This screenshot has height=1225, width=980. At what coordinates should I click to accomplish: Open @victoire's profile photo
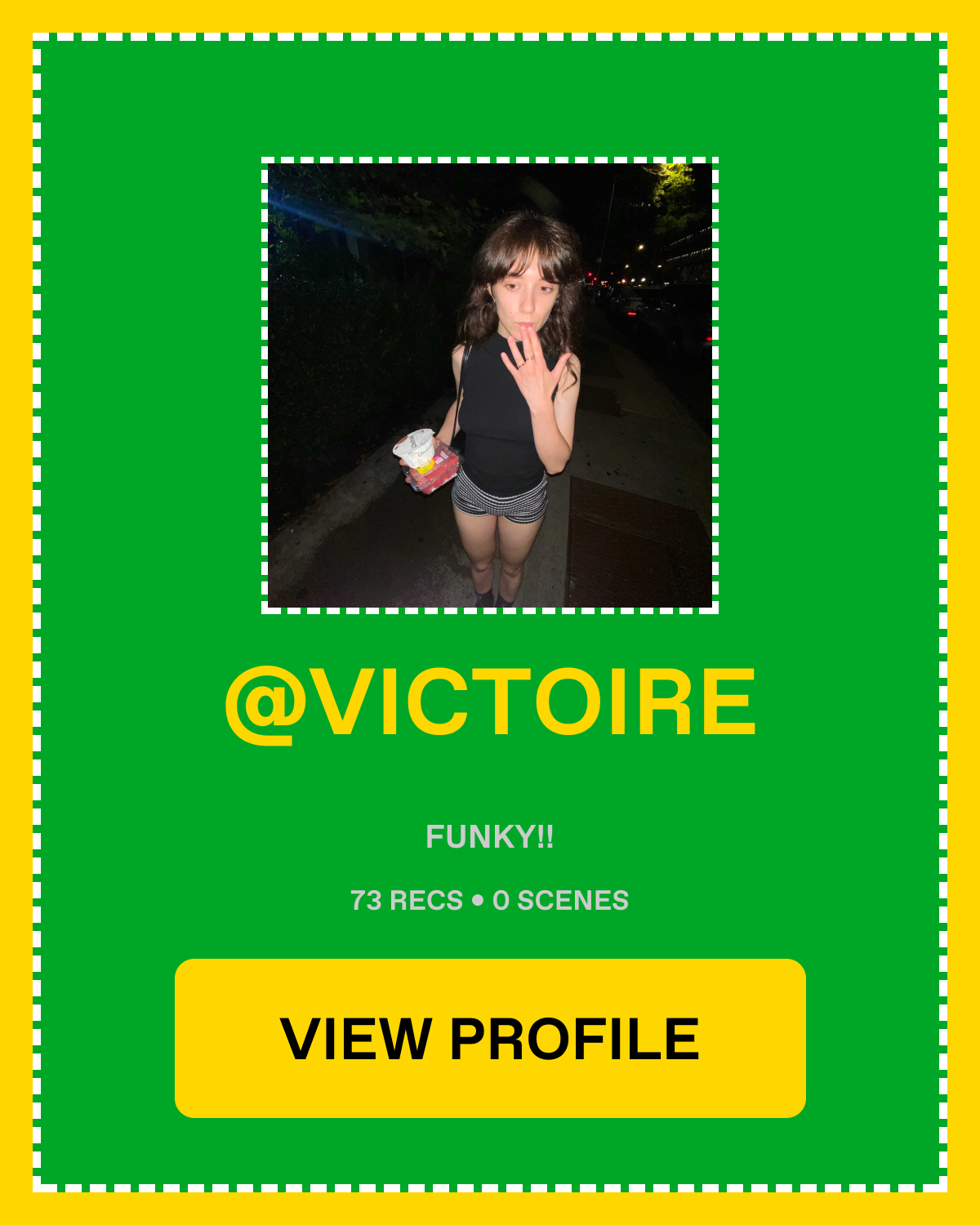click(490, 385)
